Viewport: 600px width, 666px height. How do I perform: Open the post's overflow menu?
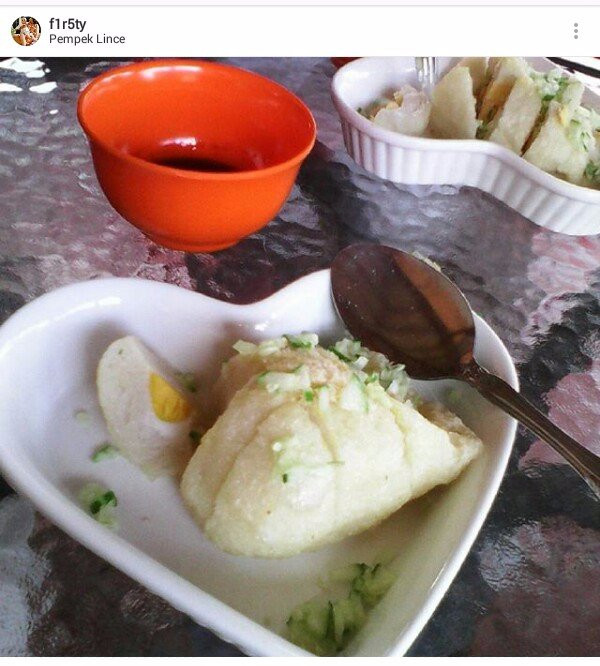click(575, 31)
